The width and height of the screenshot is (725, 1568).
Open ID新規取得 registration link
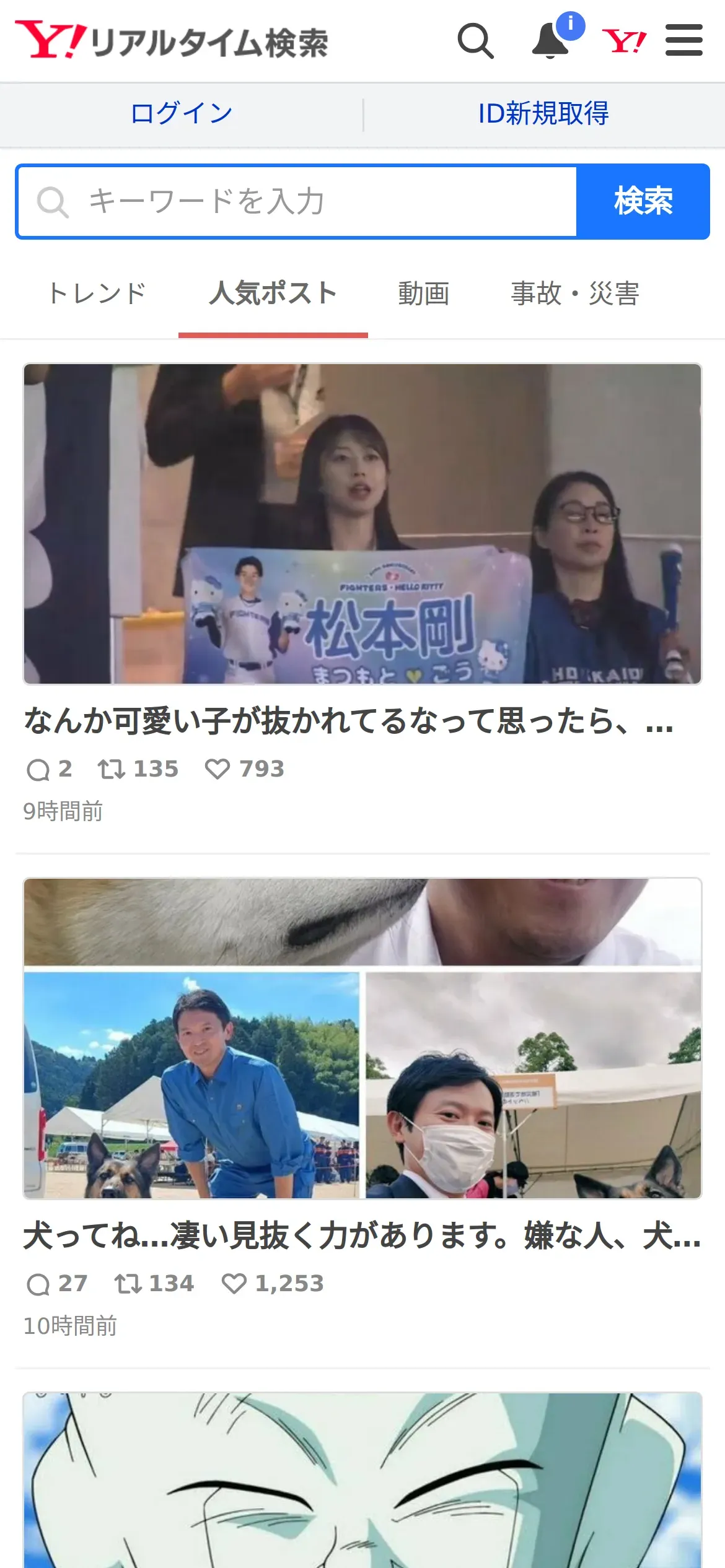pyautogui.click(x=543, y=114)
